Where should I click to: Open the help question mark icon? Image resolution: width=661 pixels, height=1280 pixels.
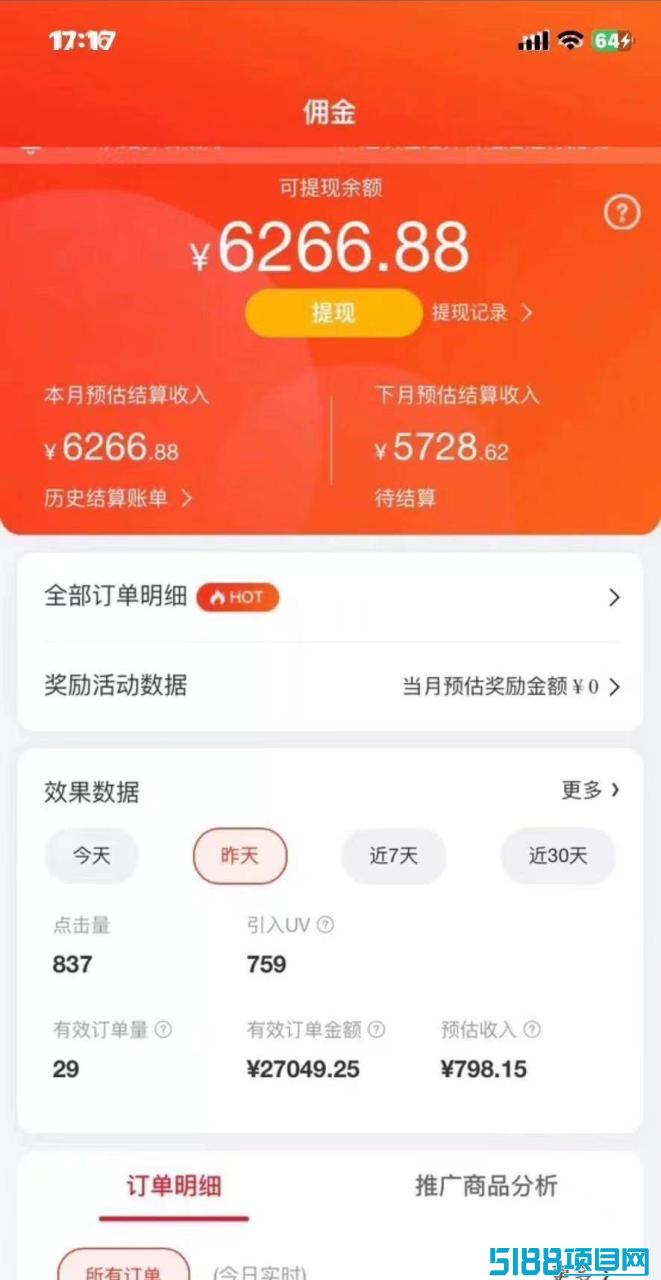tap(622, 213)
